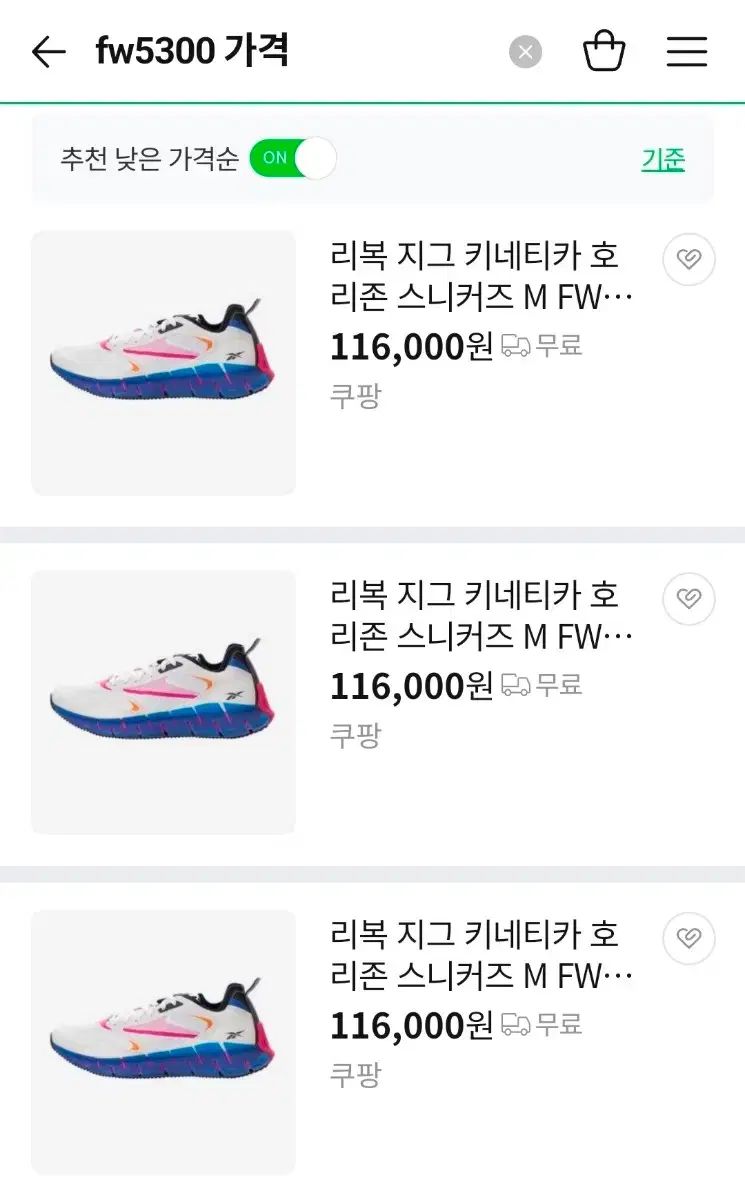Go back using the arrow icon

pyautogui.click(x=48, y=52)
